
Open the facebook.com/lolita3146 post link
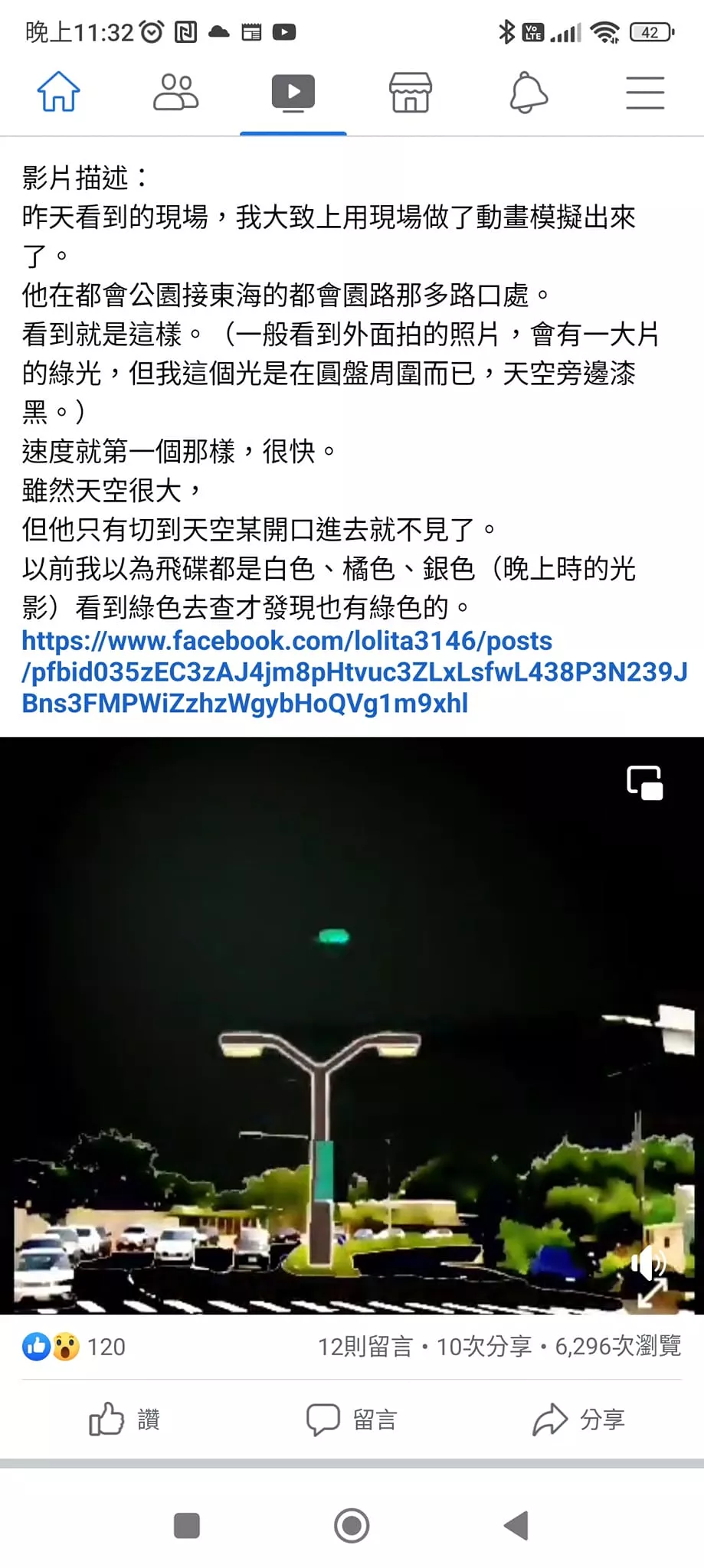352,671
